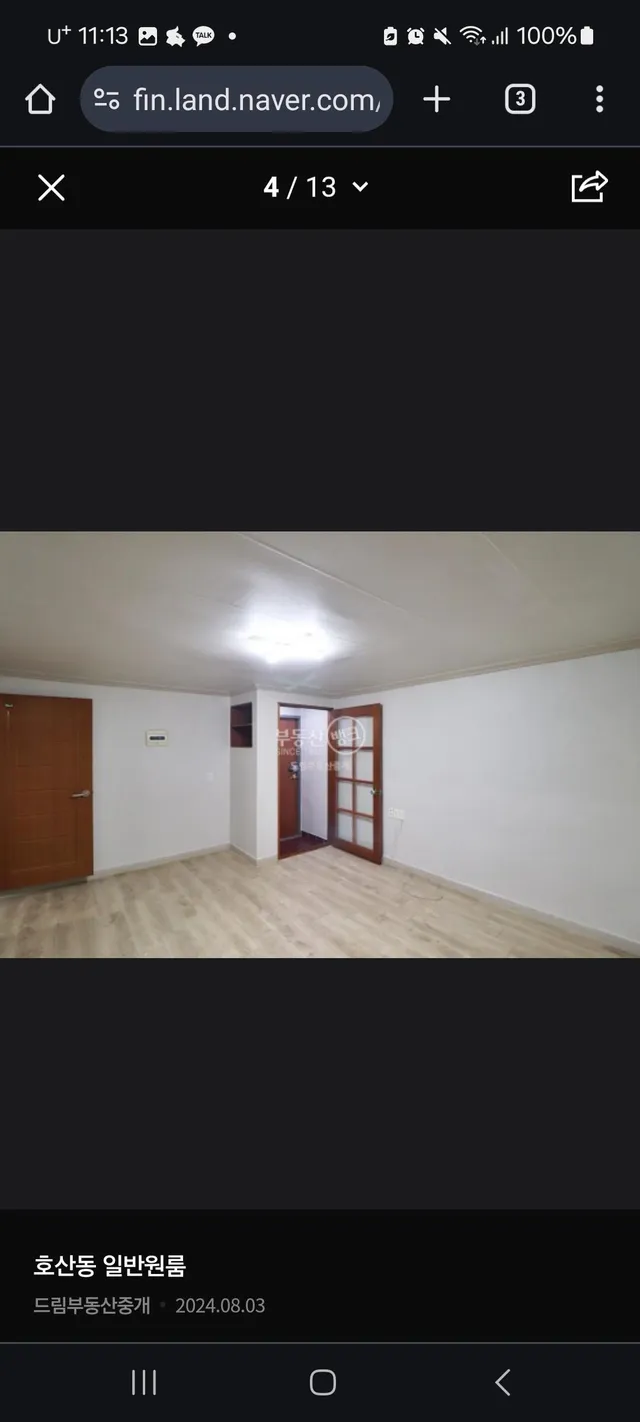This screenshot has height=1422, width=640.
Task: Open the browser overflow menu
Action: point(599,99)
